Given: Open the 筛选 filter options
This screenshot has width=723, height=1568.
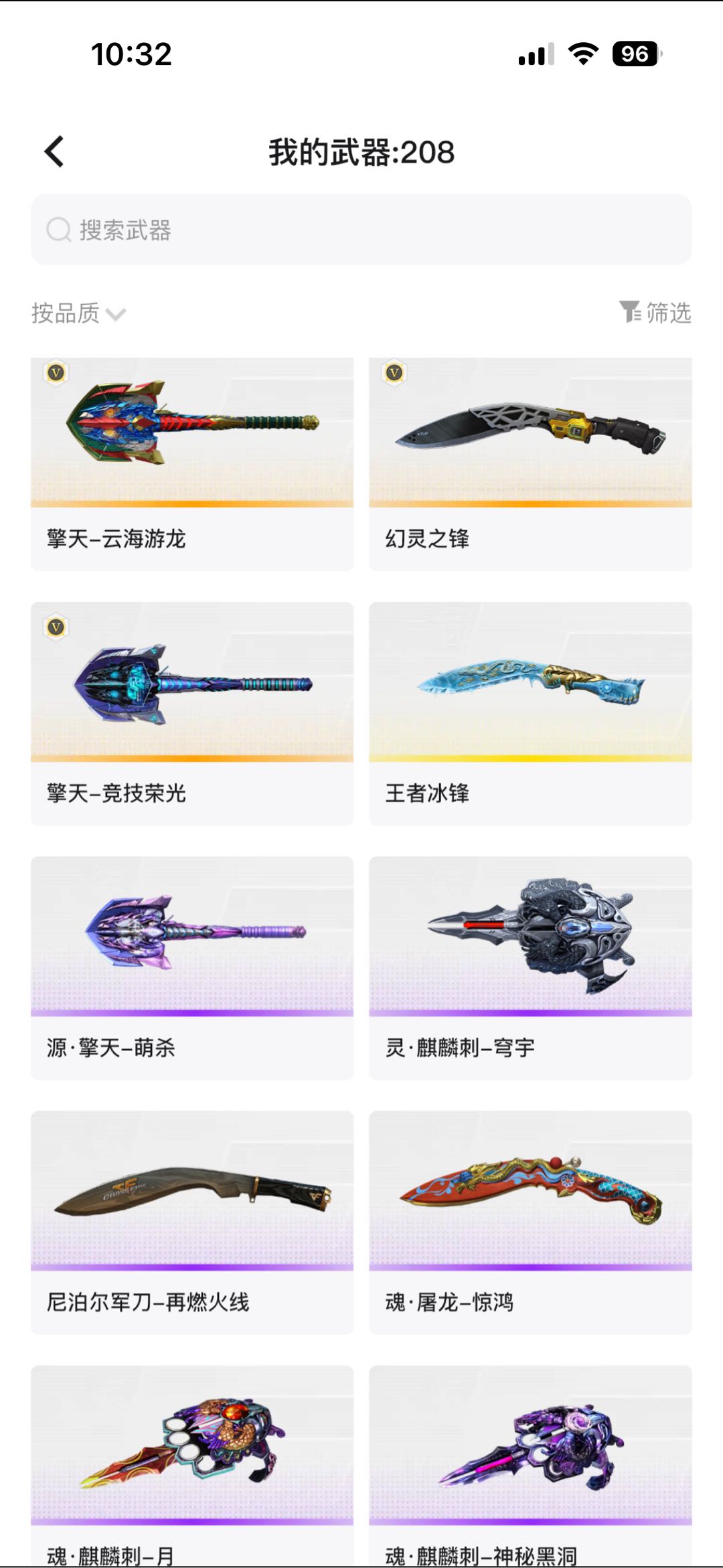Looking at the screenshot, I should (655, 312).
